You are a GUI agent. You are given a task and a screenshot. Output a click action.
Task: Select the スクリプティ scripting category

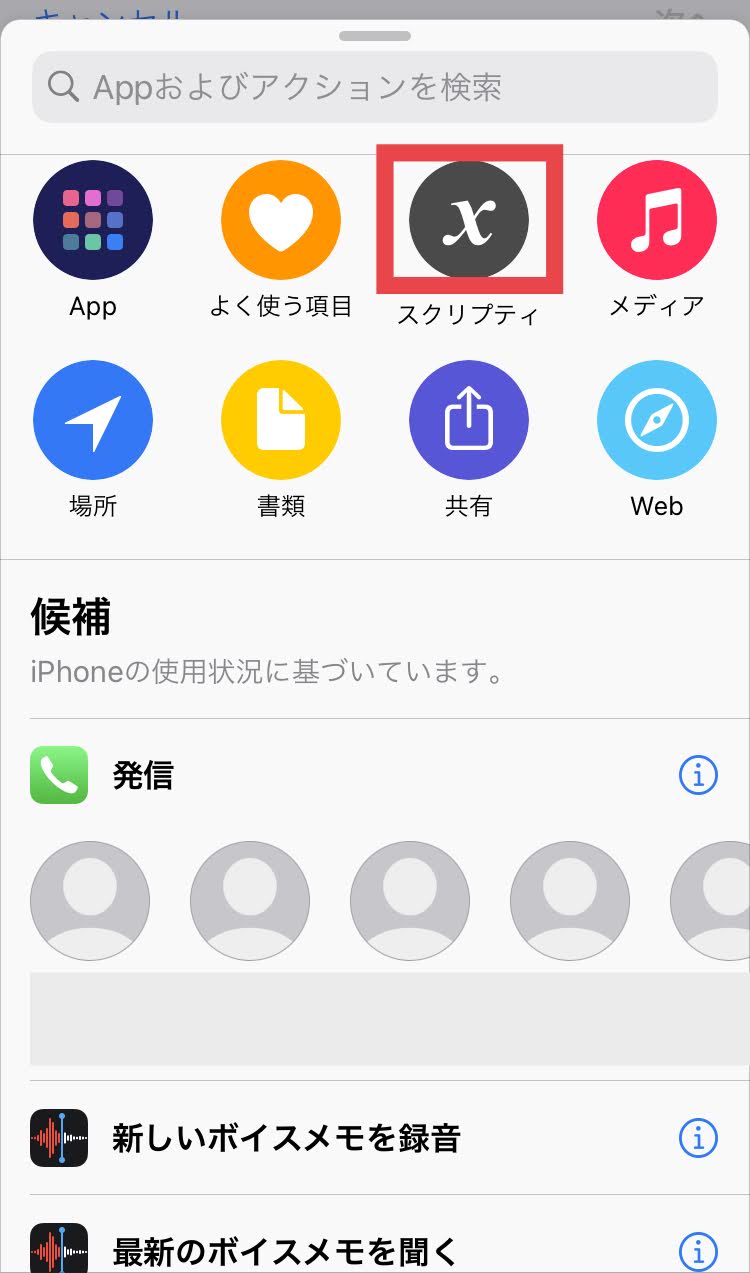[x=469, y=220]
